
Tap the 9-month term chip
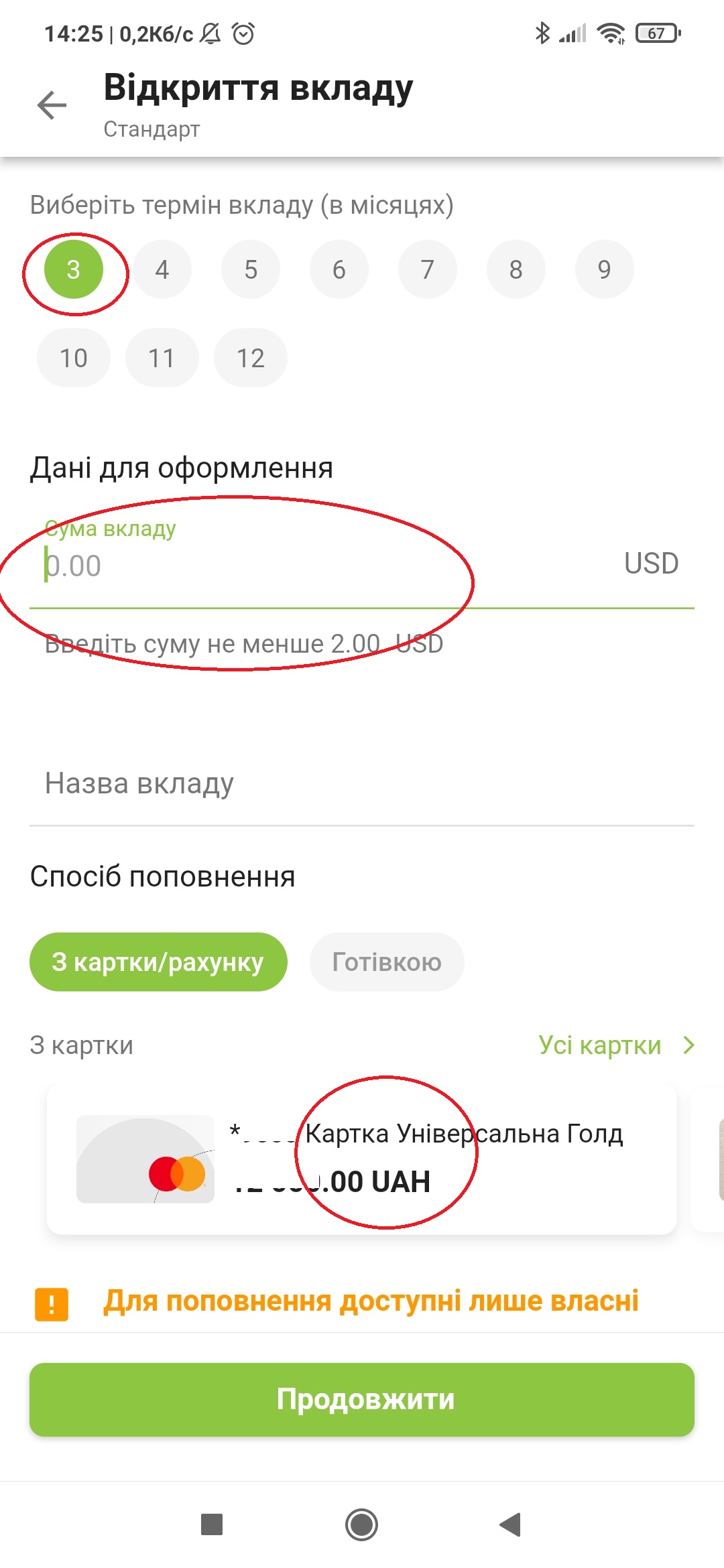pos(604,269)
